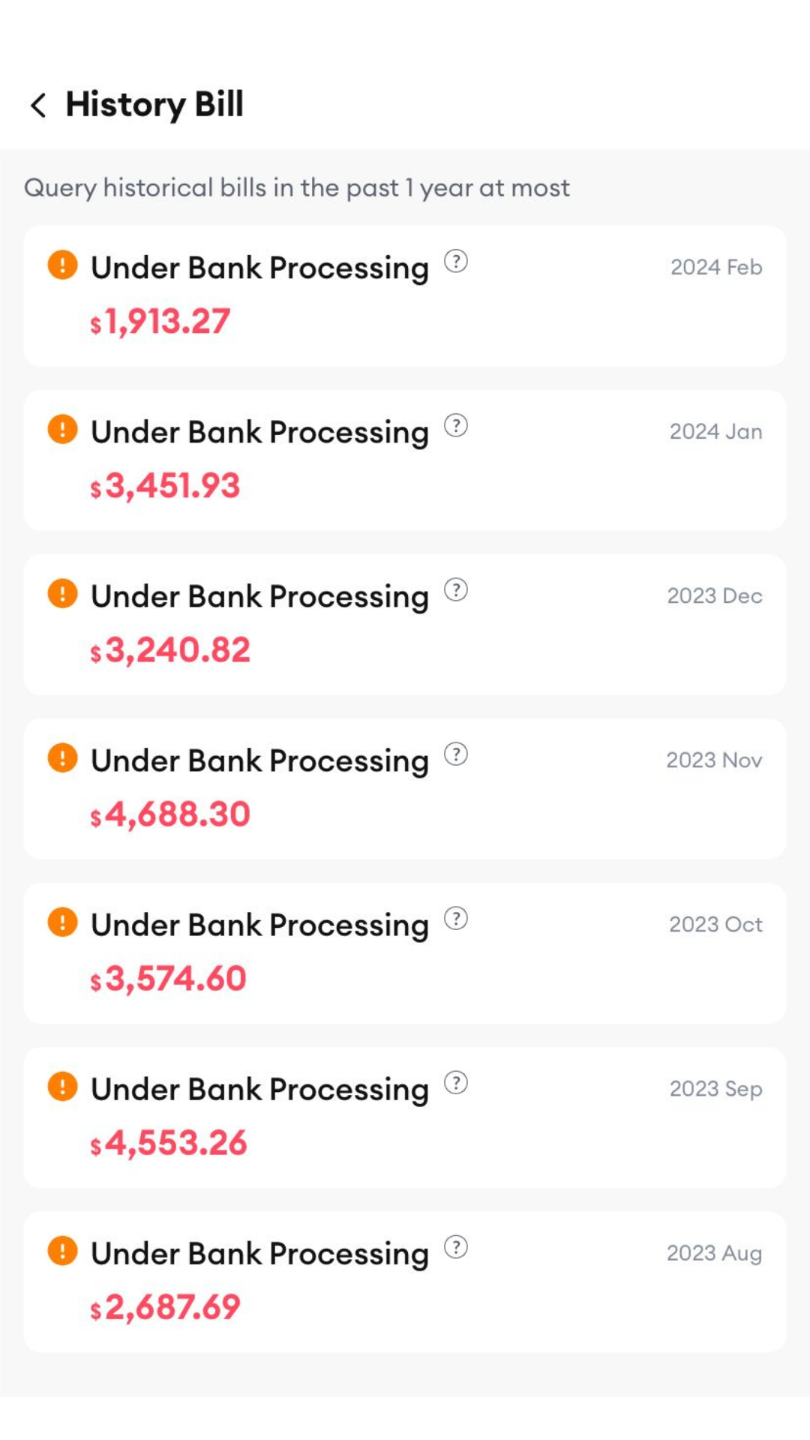Image resolution: width=810 pixels, height=1440 pixels.
Task: View the 2023 Dec bill of $3,240.82
Action: (404, 624)
